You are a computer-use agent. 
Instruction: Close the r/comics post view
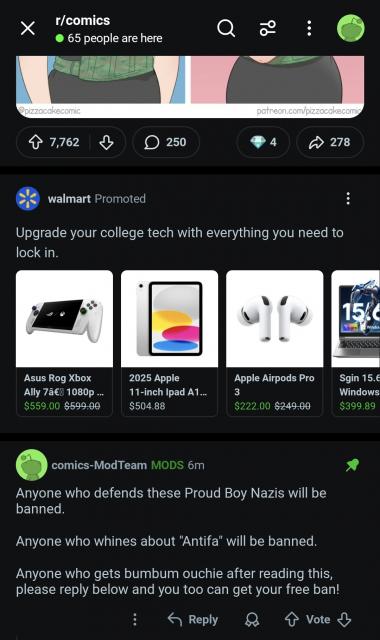(28, 28)
